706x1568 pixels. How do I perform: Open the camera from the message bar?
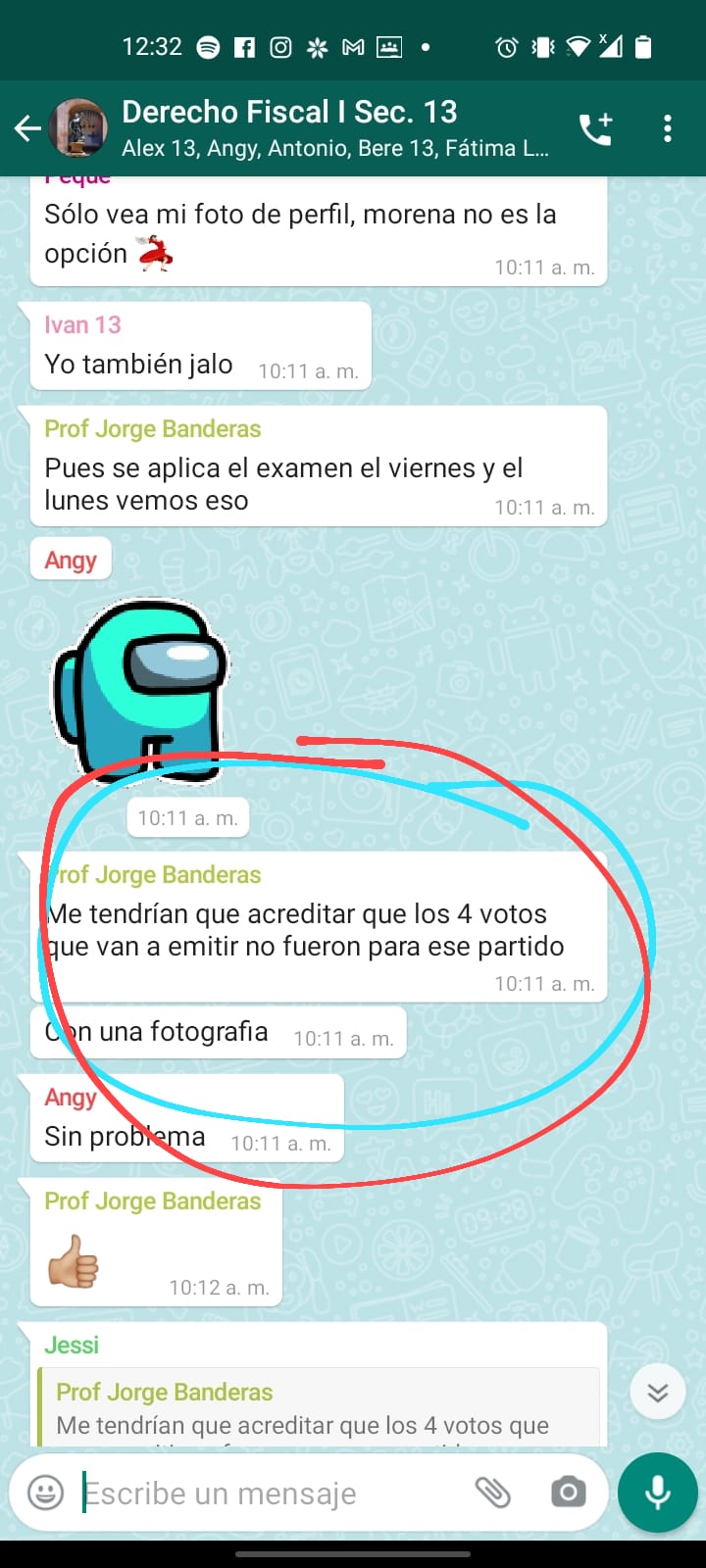click(569, 1493)
